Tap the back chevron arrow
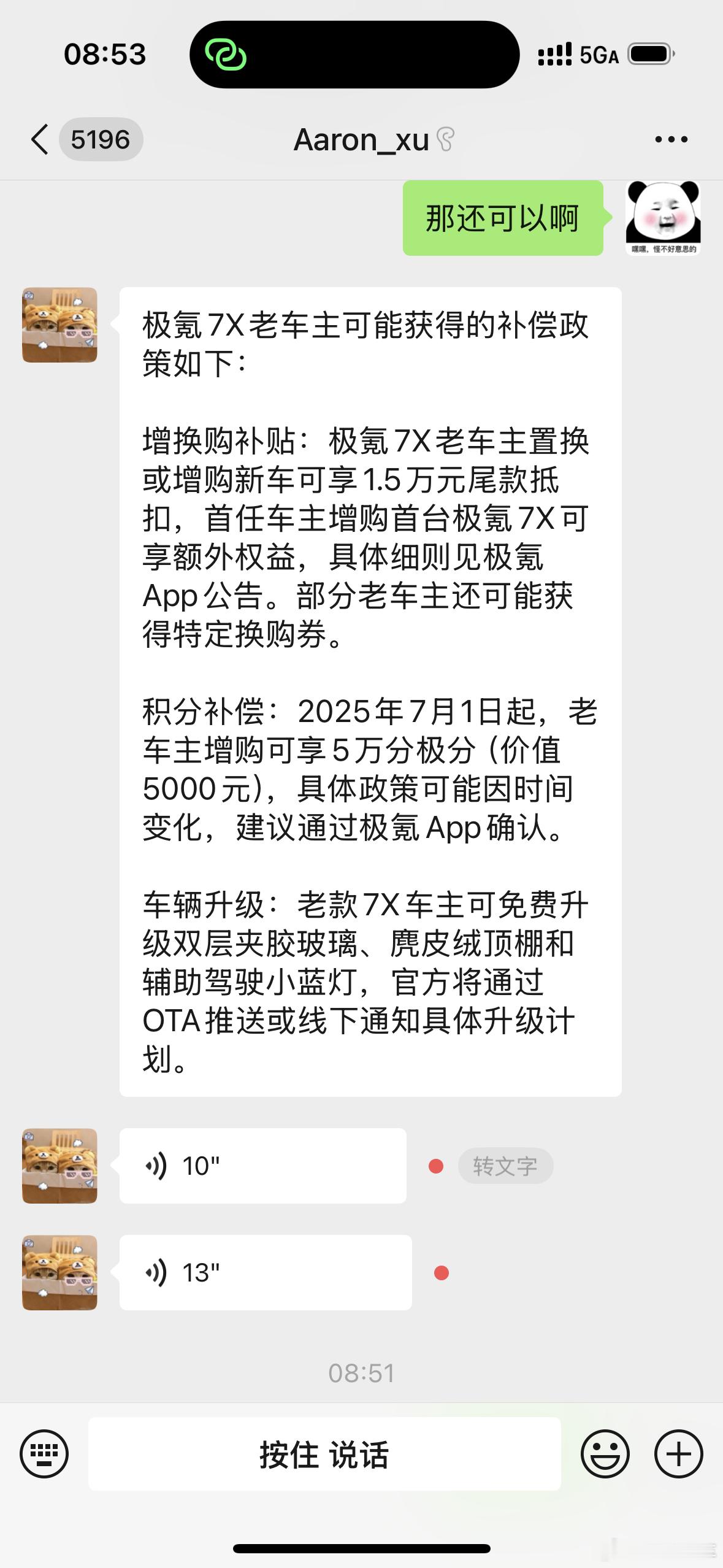 pyautogui.click(x=39, y=140)
